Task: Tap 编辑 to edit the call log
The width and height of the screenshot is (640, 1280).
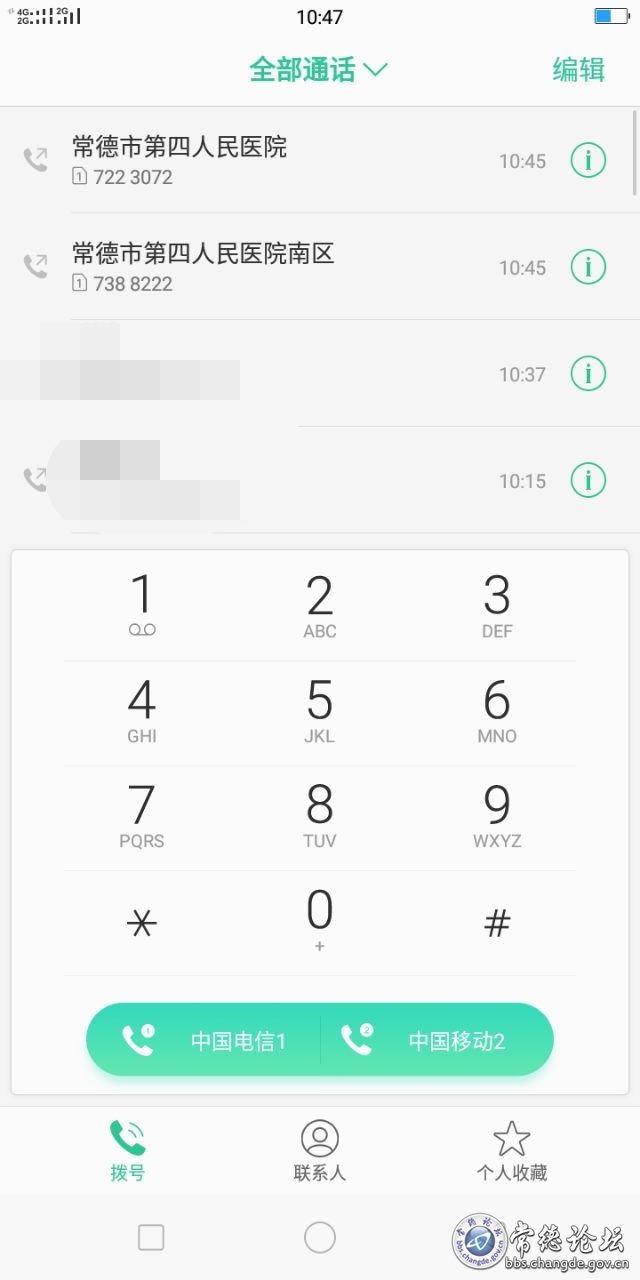Action: (579, 70)
